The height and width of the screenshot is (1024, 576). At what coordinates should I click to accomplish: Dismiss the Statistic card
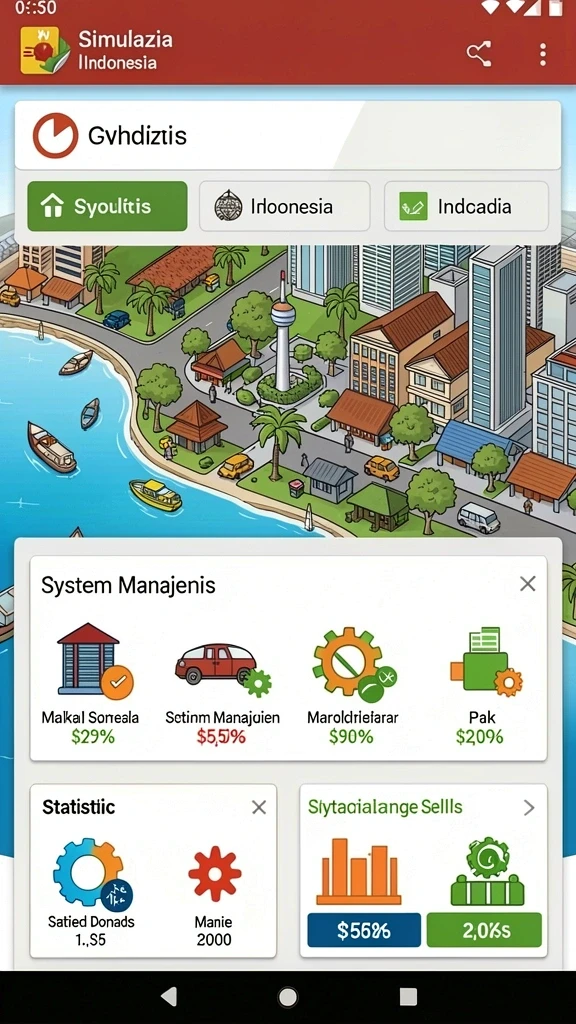tap(259, 808)
